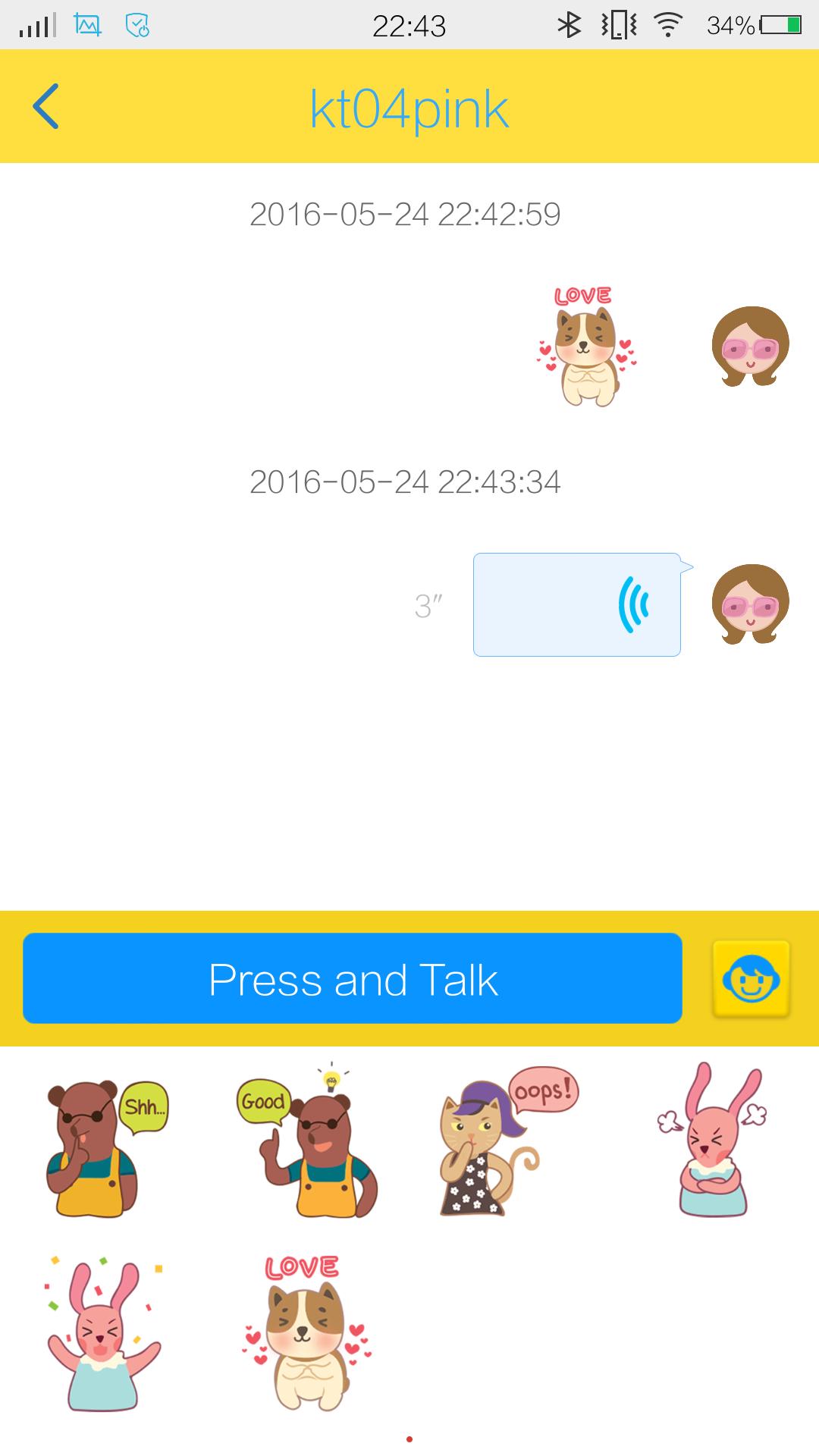Tap the Press and Talk button
819x1456 pixels.
click(x=353, y=978)
